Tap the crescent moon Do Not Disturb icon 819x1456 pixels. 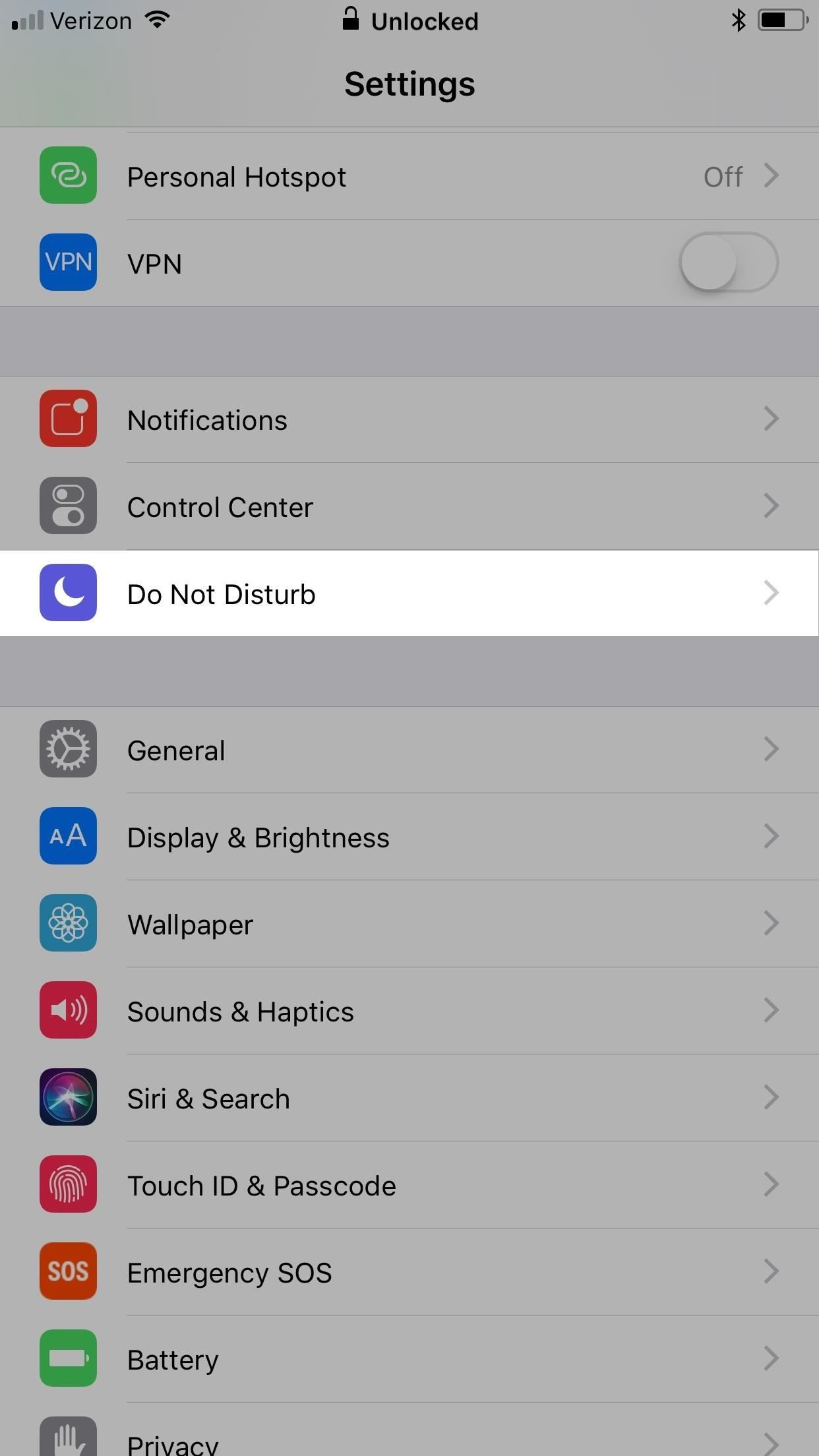[68, 593]
